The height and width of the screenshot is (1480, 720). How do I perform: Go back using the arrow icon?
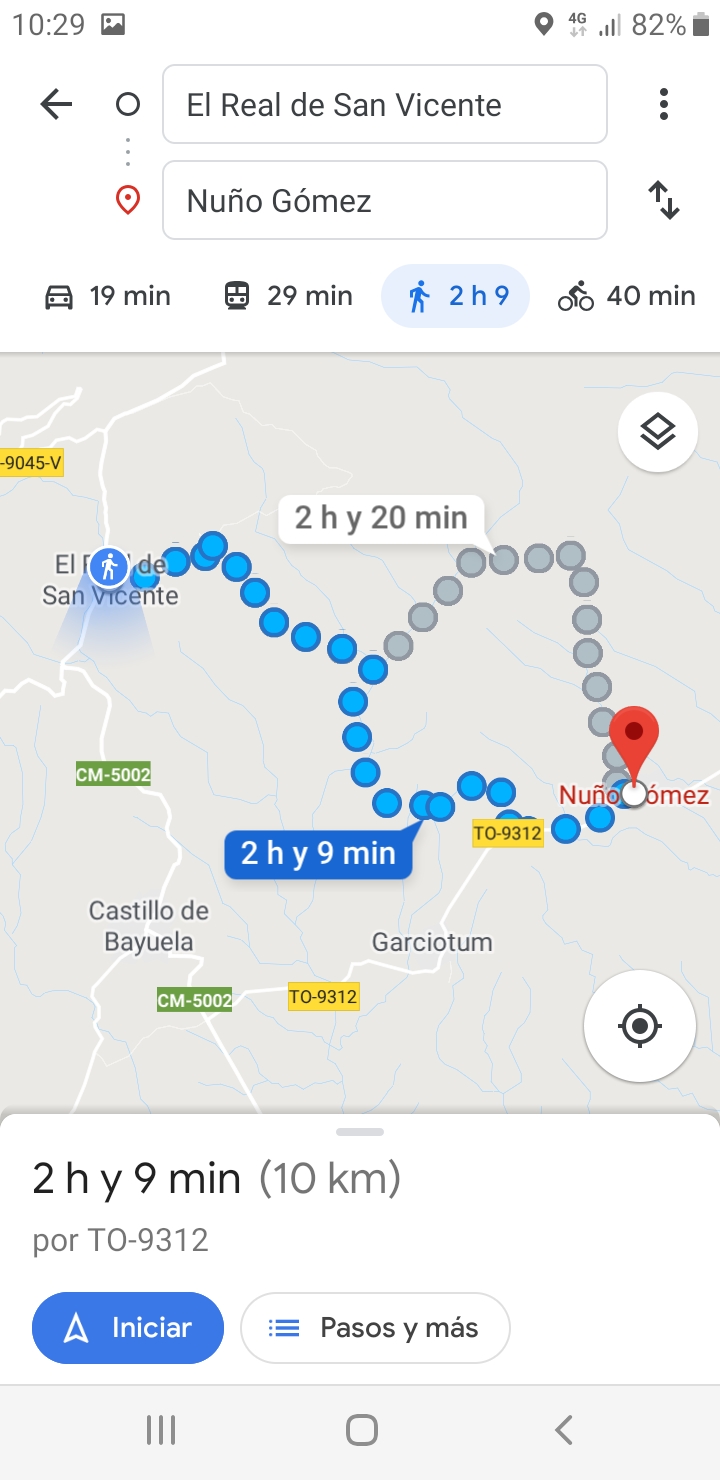pyautogui.click(x=56, y=104)
